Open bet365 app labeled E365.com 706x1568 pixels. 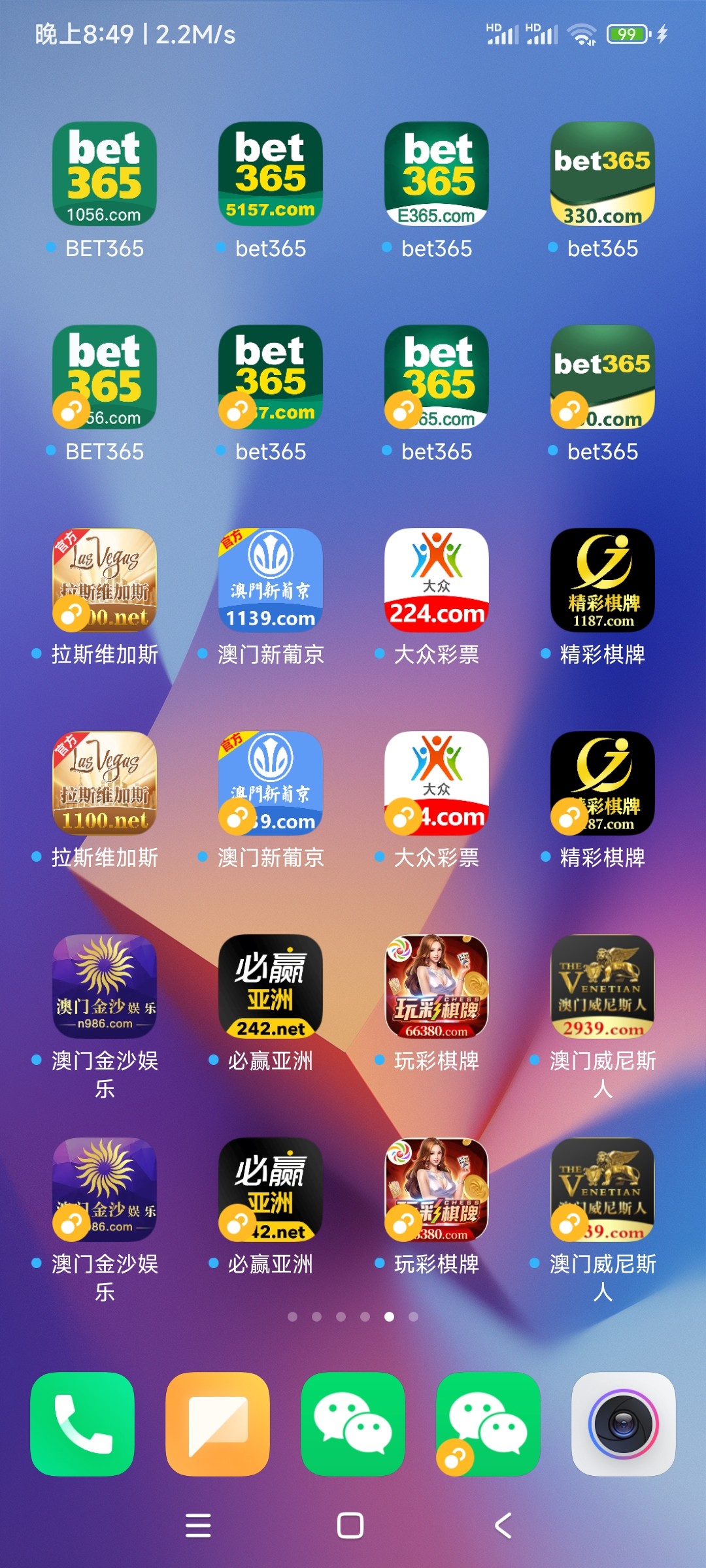coord(437,174)
